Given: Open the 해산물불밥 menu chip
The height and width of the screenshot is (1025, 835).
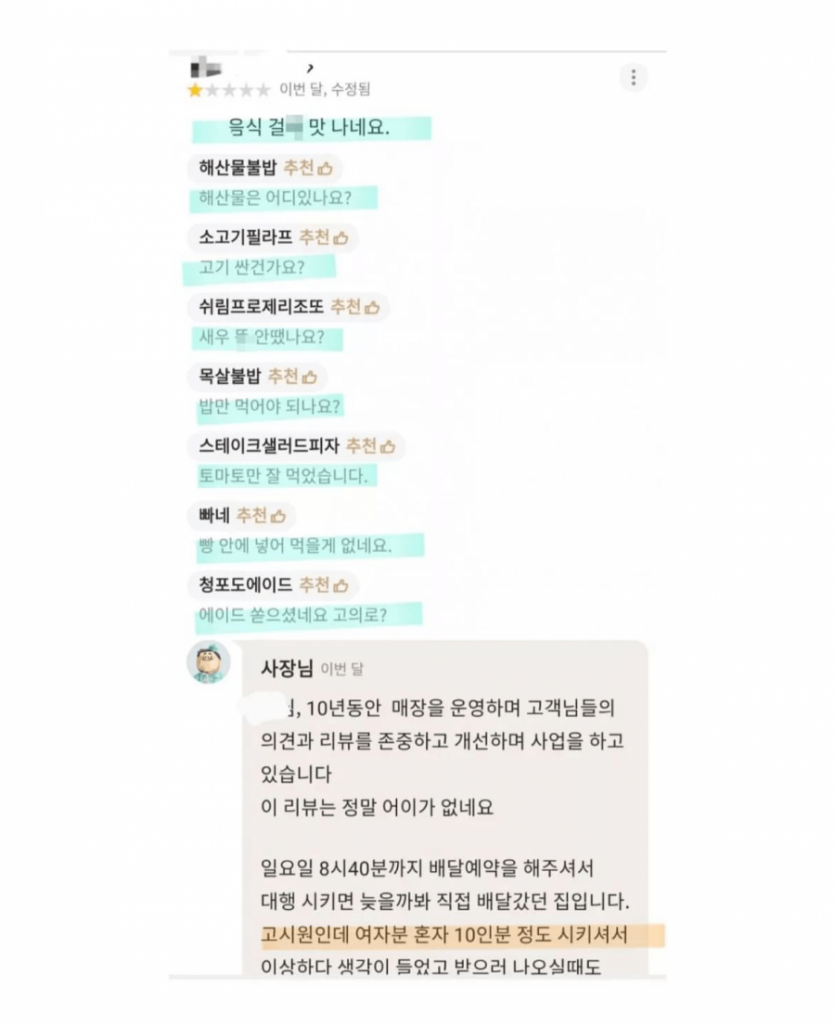Looking at the screenshot, I should (265, 167).
